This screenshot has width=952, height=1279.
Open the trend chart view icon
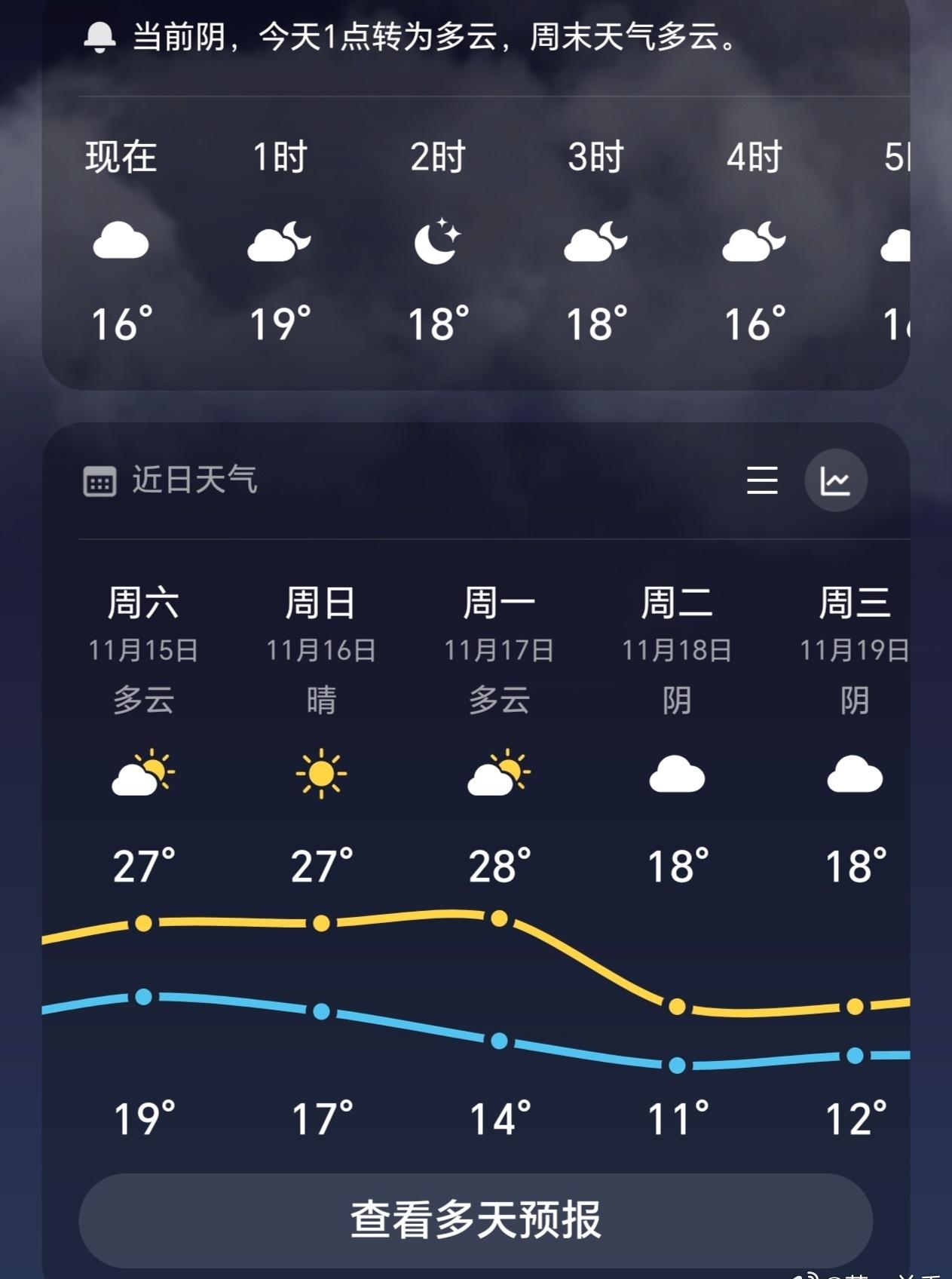837,480
